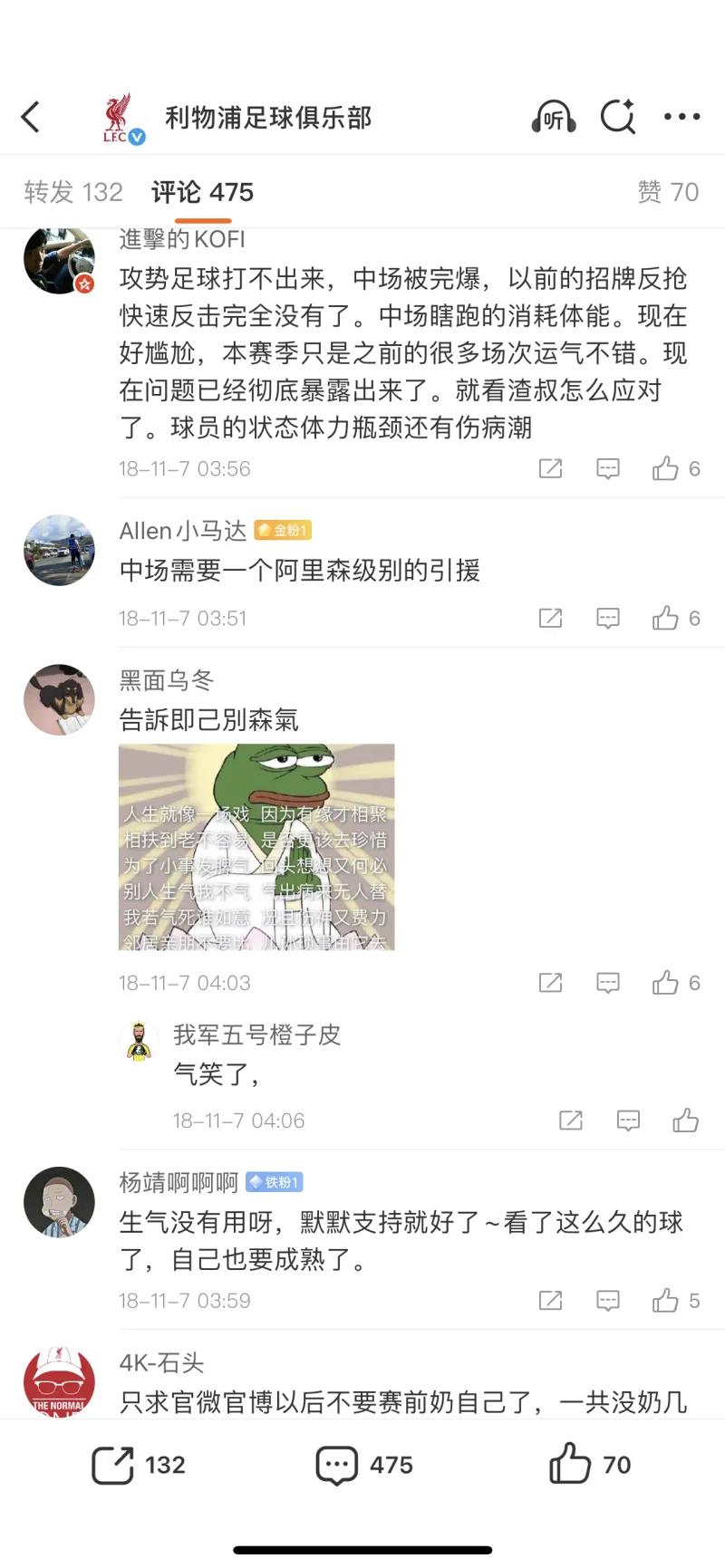The height and width of the screenshot is (1568, 725).
Task: Go back using the top-left arrow
Action: (31, 117)
